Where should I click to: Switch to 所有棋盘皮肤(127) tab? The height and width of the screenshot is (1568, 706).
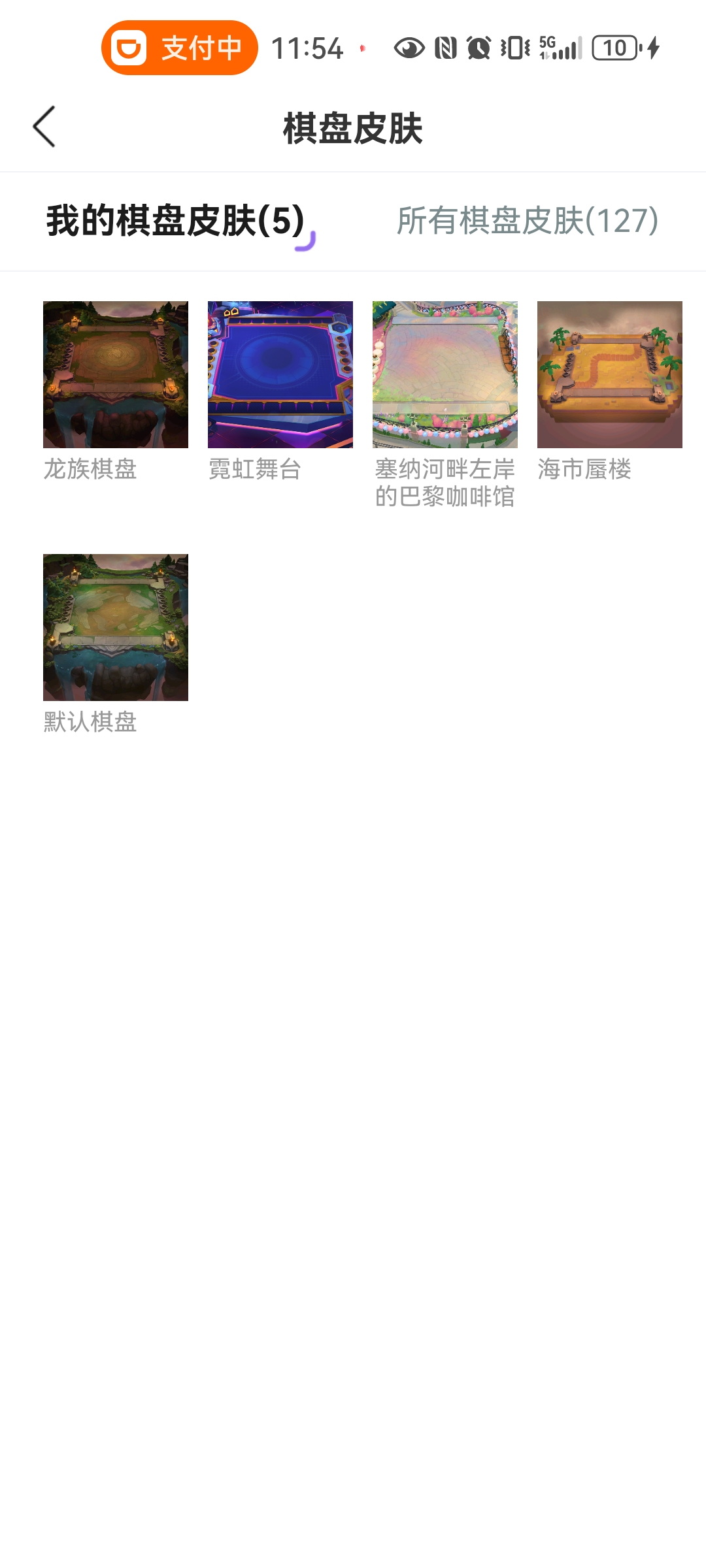point(527,221)
